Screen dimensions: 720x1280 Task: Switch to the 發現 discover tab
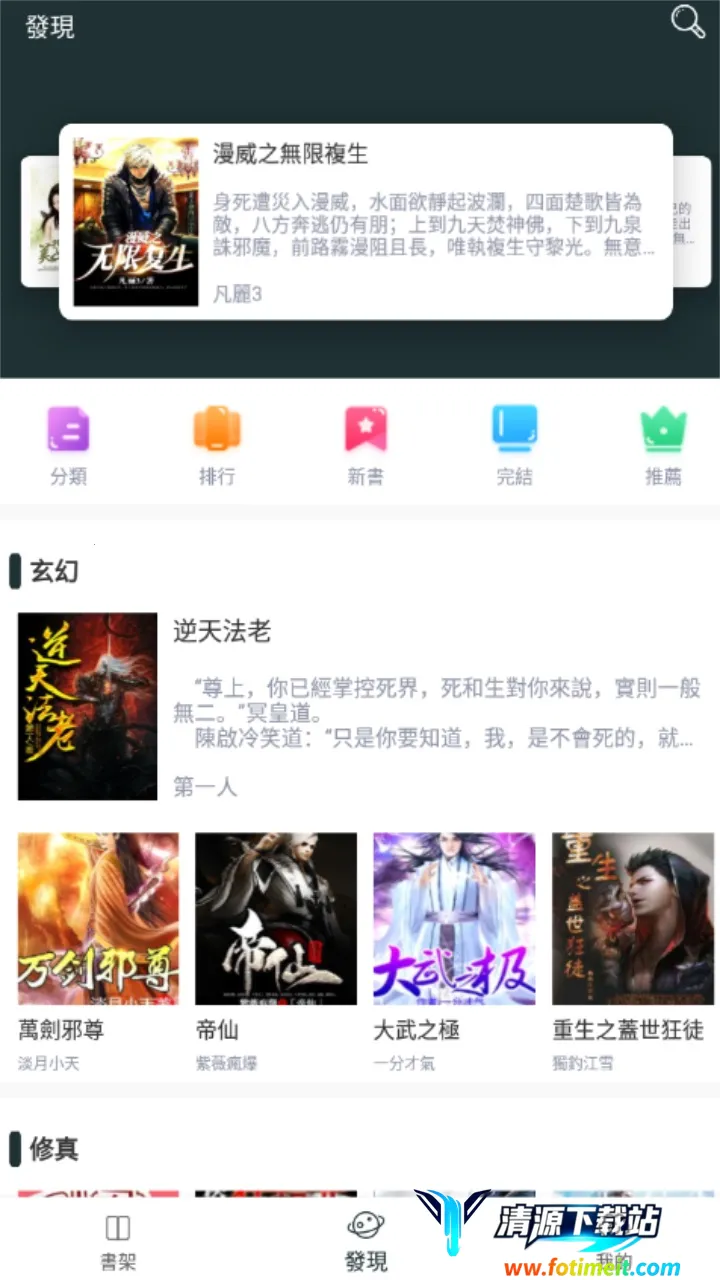(366, 1242)
